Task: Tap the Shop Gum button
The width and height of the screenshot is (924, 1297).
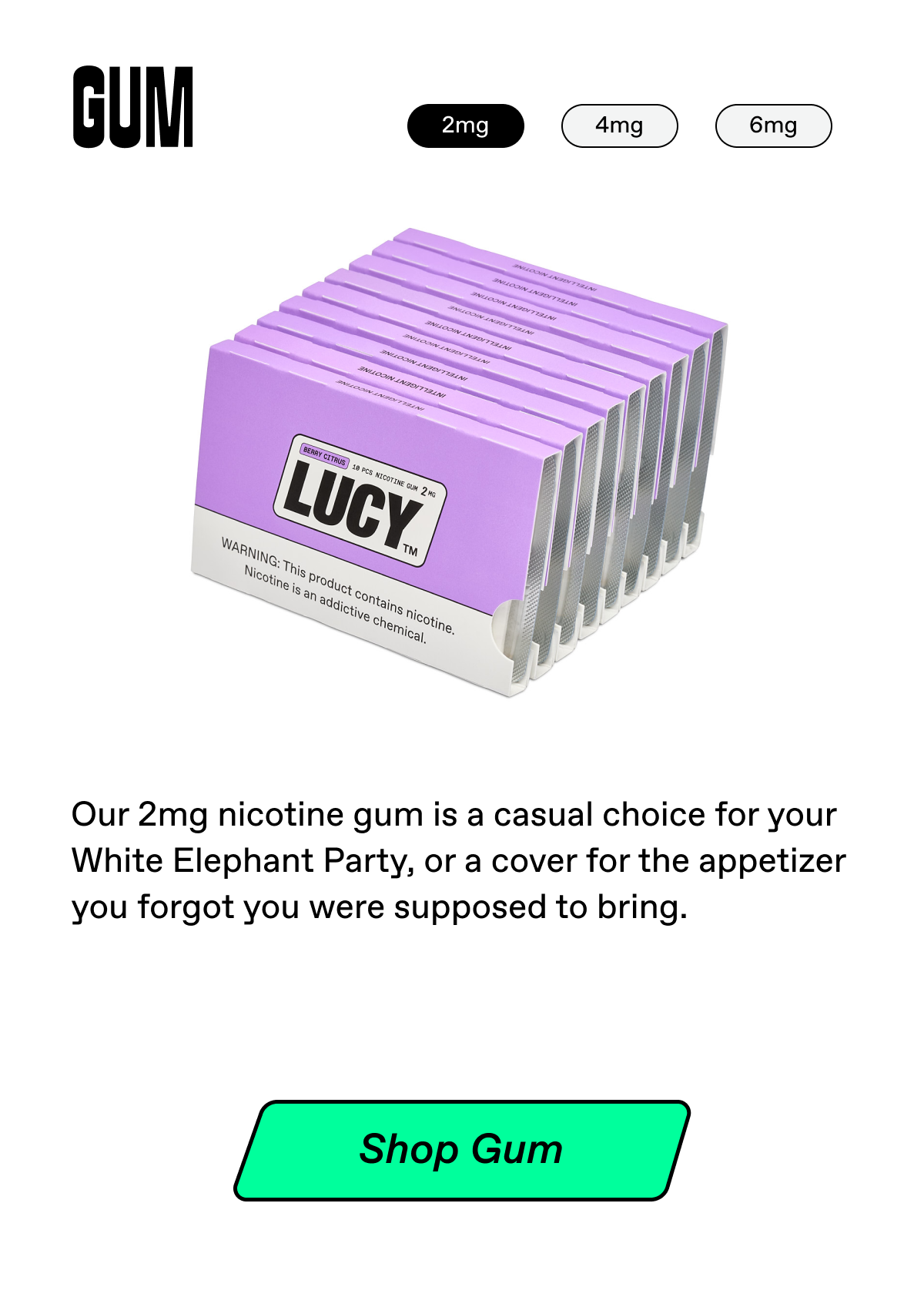Action: [462, 1150]
